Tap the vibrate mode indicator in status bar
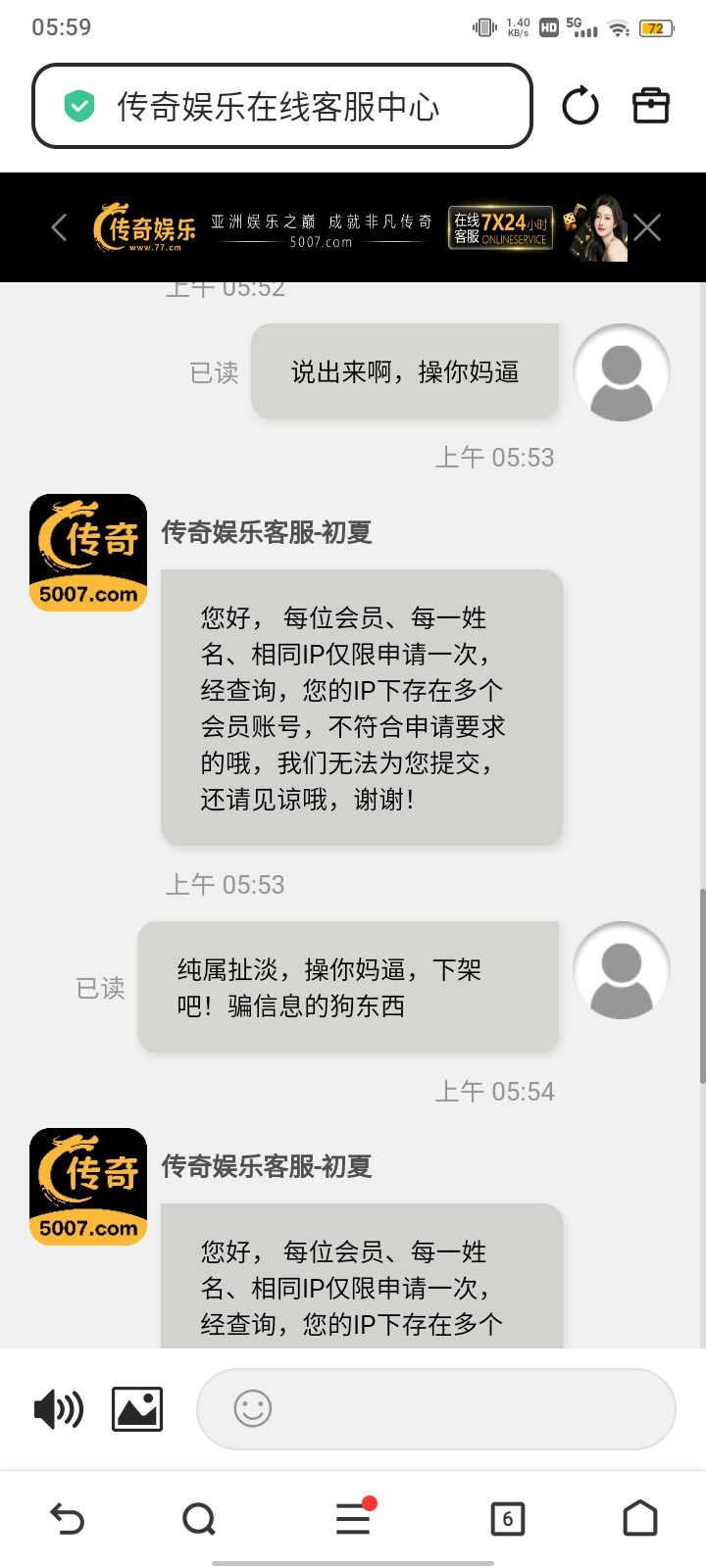Image resolution: width=706 pixels, height=1568 pixels. (x=482, y=27)
